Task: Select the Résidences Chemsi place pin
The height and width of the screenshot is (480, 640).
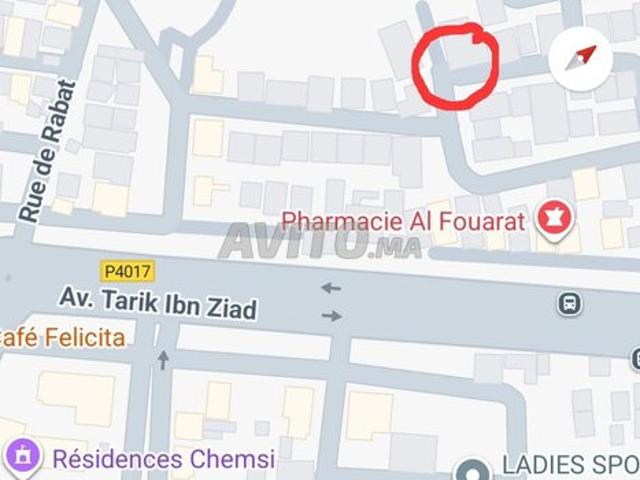Action: pos(22,459)
